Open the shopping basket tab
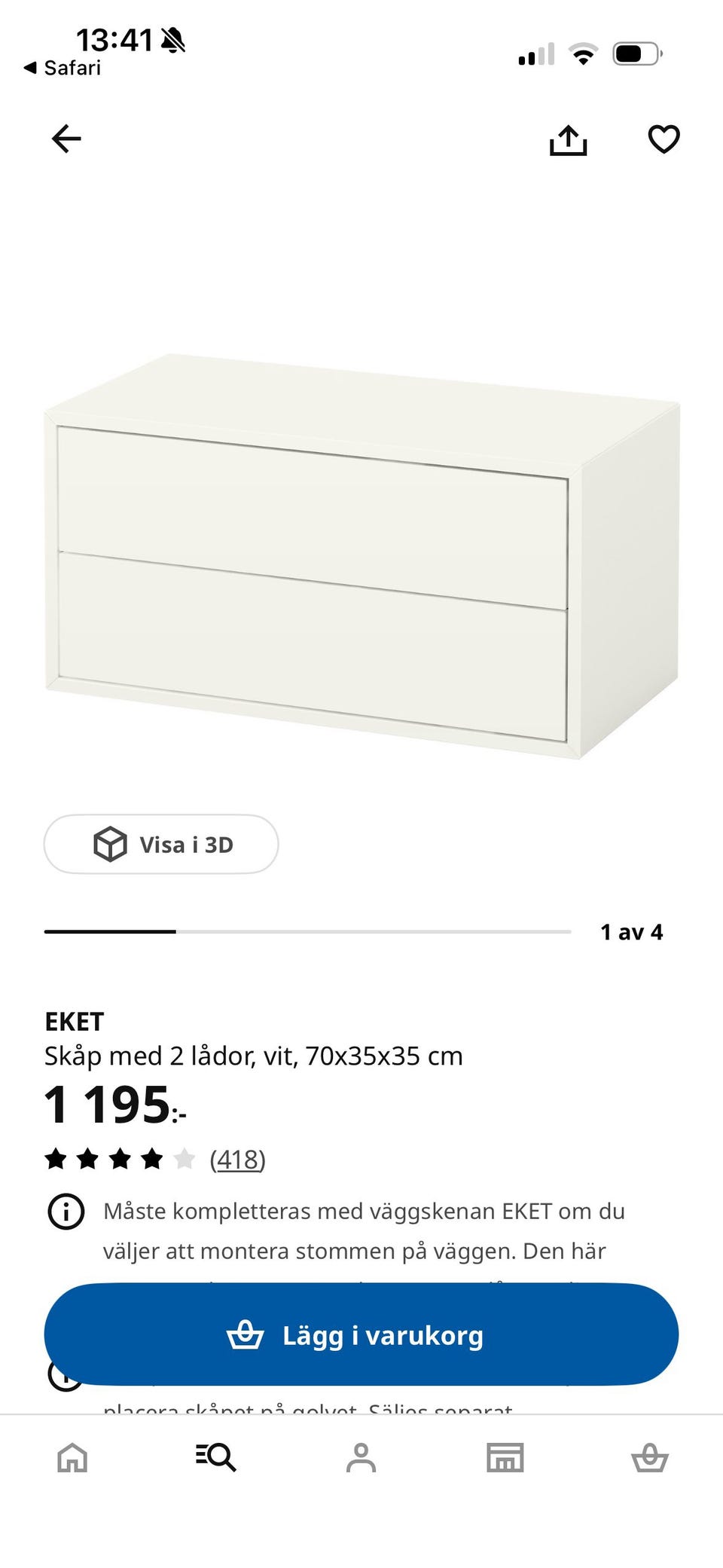This screenshot has width=723, height=1568. 649,1457
